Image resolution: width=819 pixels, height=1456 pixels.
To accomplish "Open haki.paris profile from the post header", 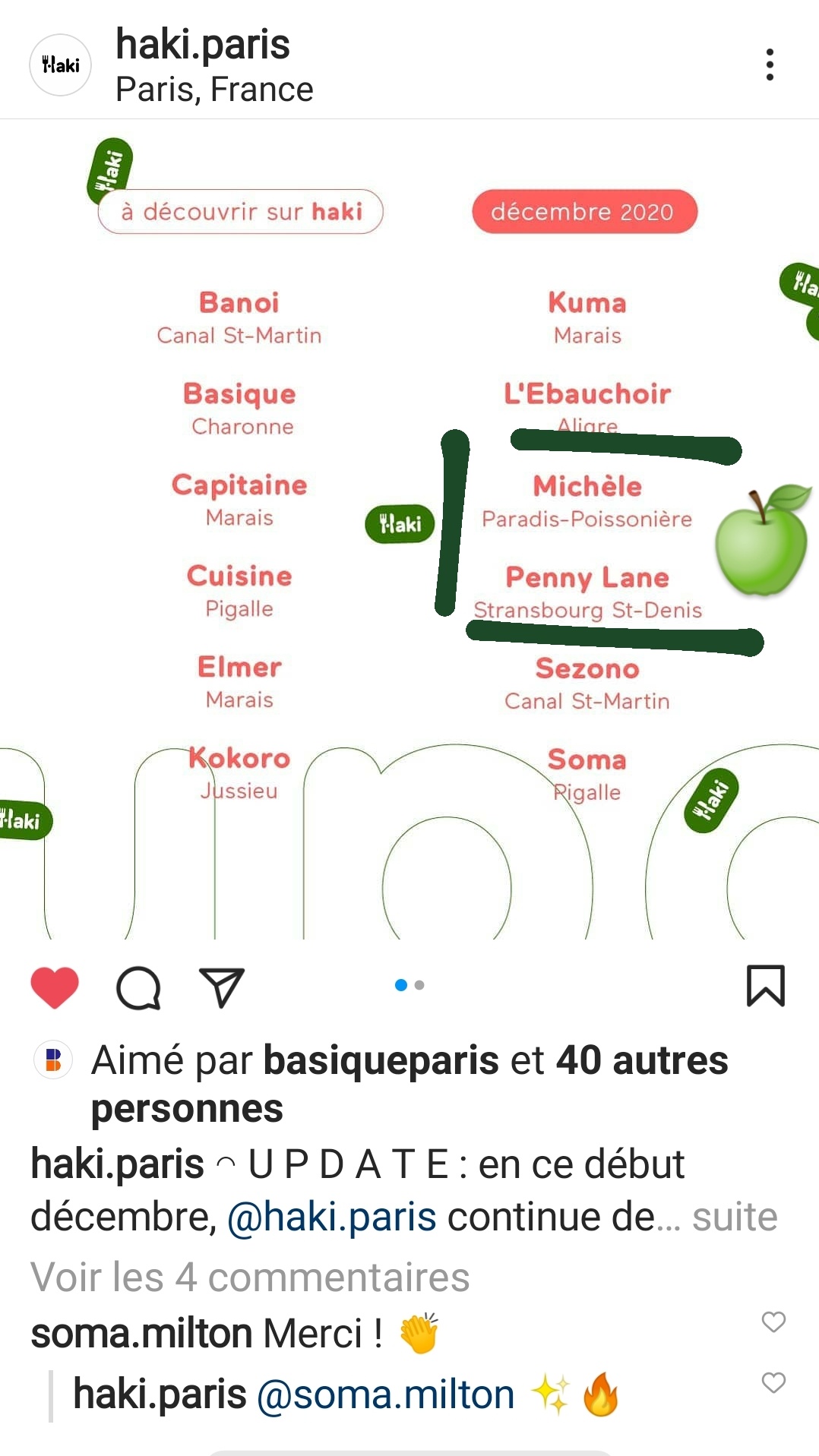I will pyautogui.click(x=202, y=44).
